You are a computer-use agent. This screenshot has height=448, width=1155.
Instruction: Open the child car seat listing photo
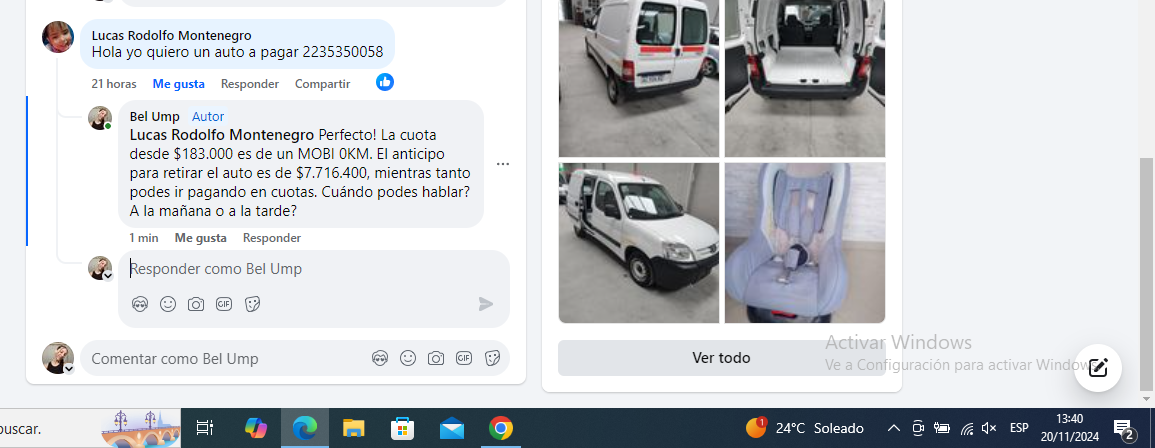804,243
